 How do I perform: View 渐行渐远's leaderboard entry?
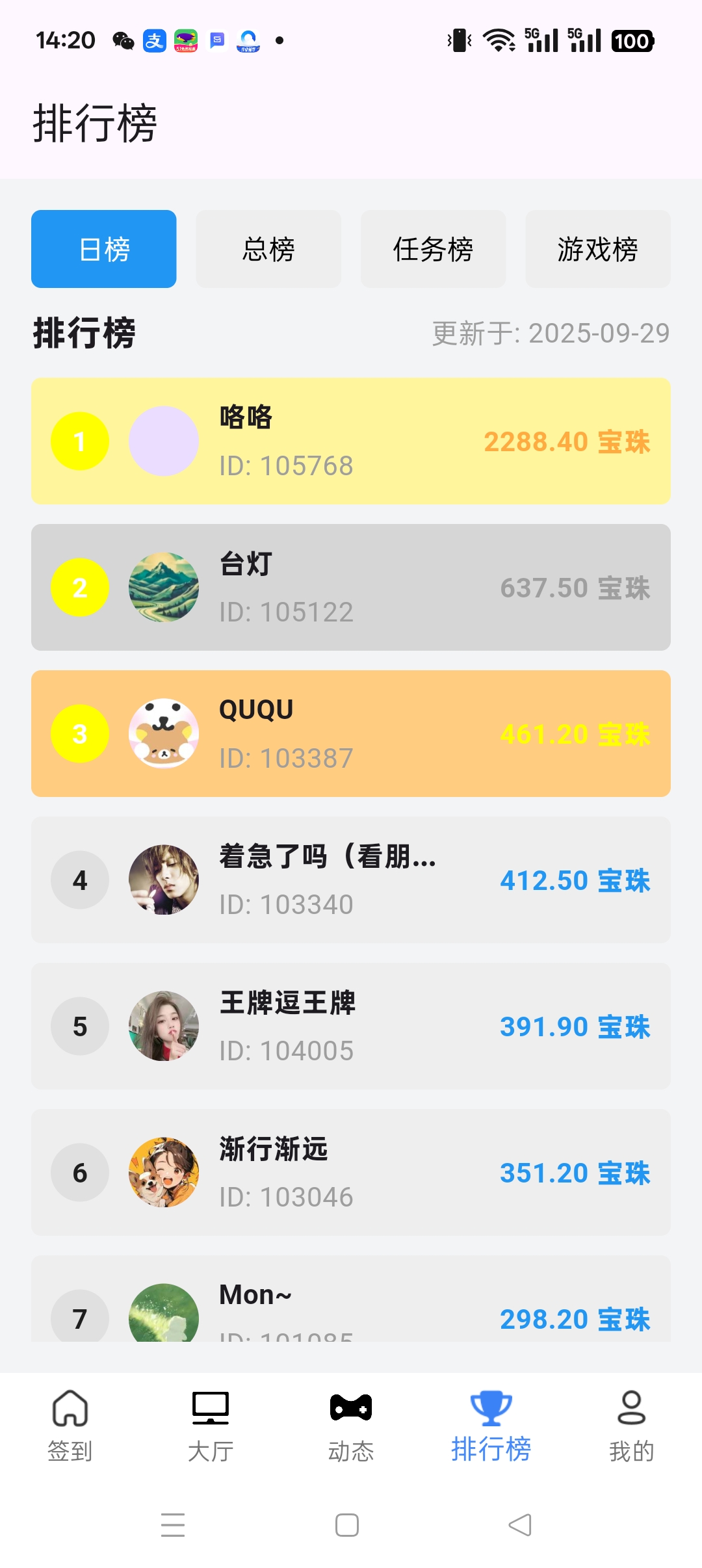351,1172
